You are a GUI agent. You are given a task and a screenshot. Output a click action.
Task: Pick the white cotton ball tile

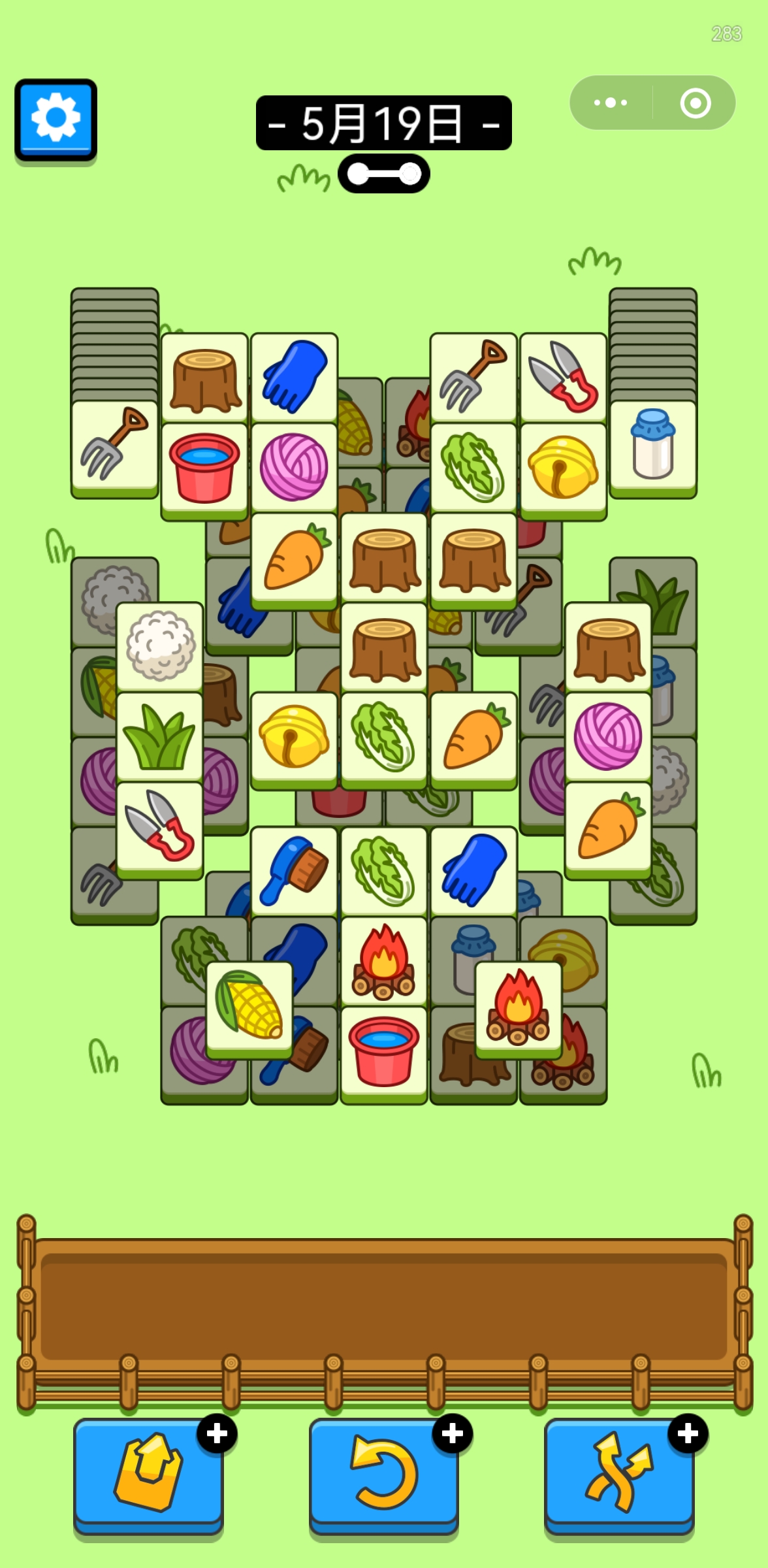[160, 646]
